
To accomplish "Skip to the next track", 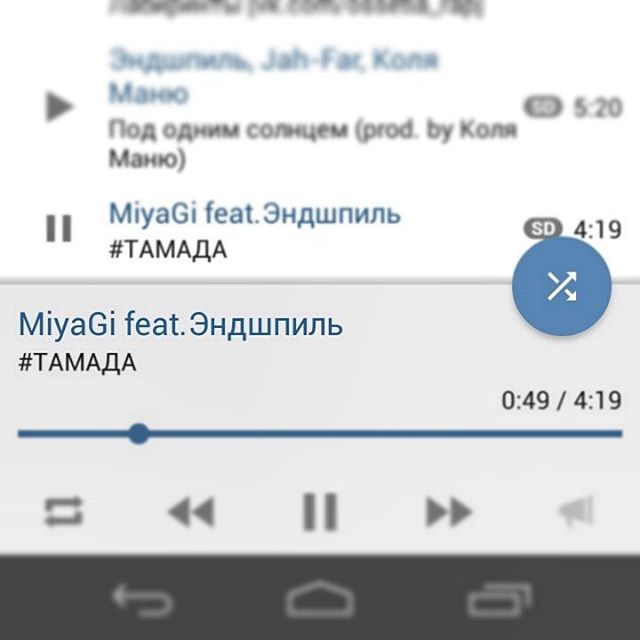I will pyautogui.click(x=448, y=513).
